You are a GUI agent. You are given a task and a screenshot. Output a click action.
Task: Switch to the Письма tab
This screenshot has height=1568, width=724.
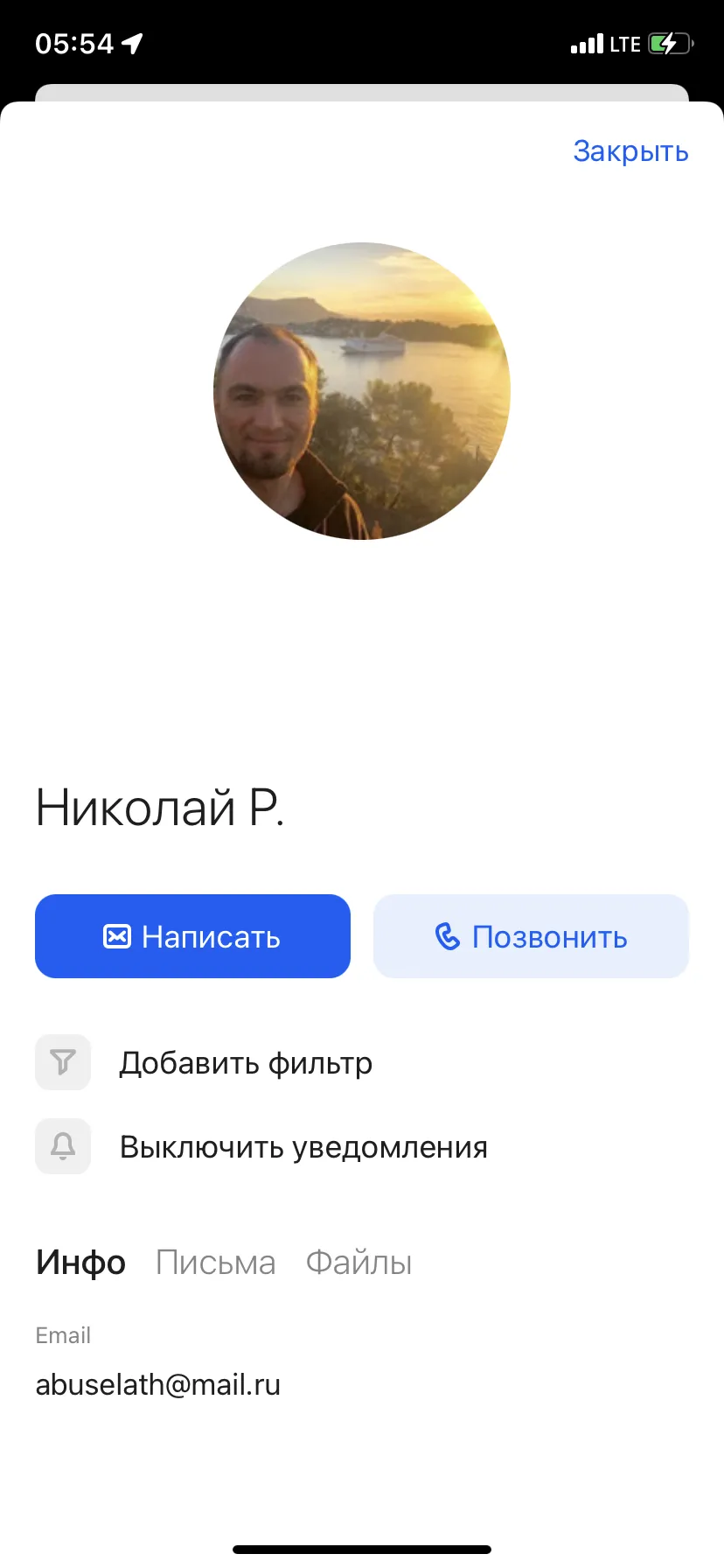tap(215, 1263)
